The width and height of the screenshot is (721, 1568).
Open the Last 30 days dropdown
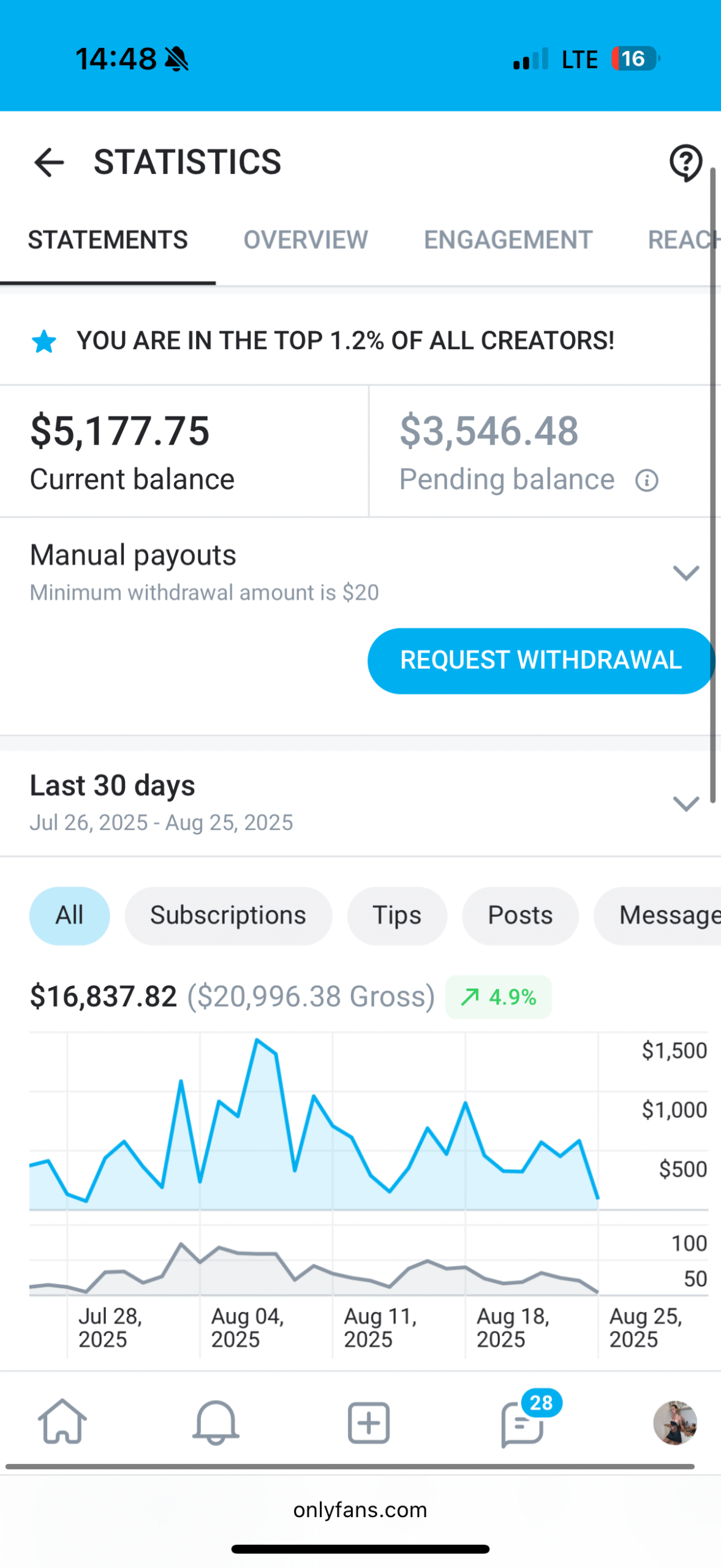[685, 803]
